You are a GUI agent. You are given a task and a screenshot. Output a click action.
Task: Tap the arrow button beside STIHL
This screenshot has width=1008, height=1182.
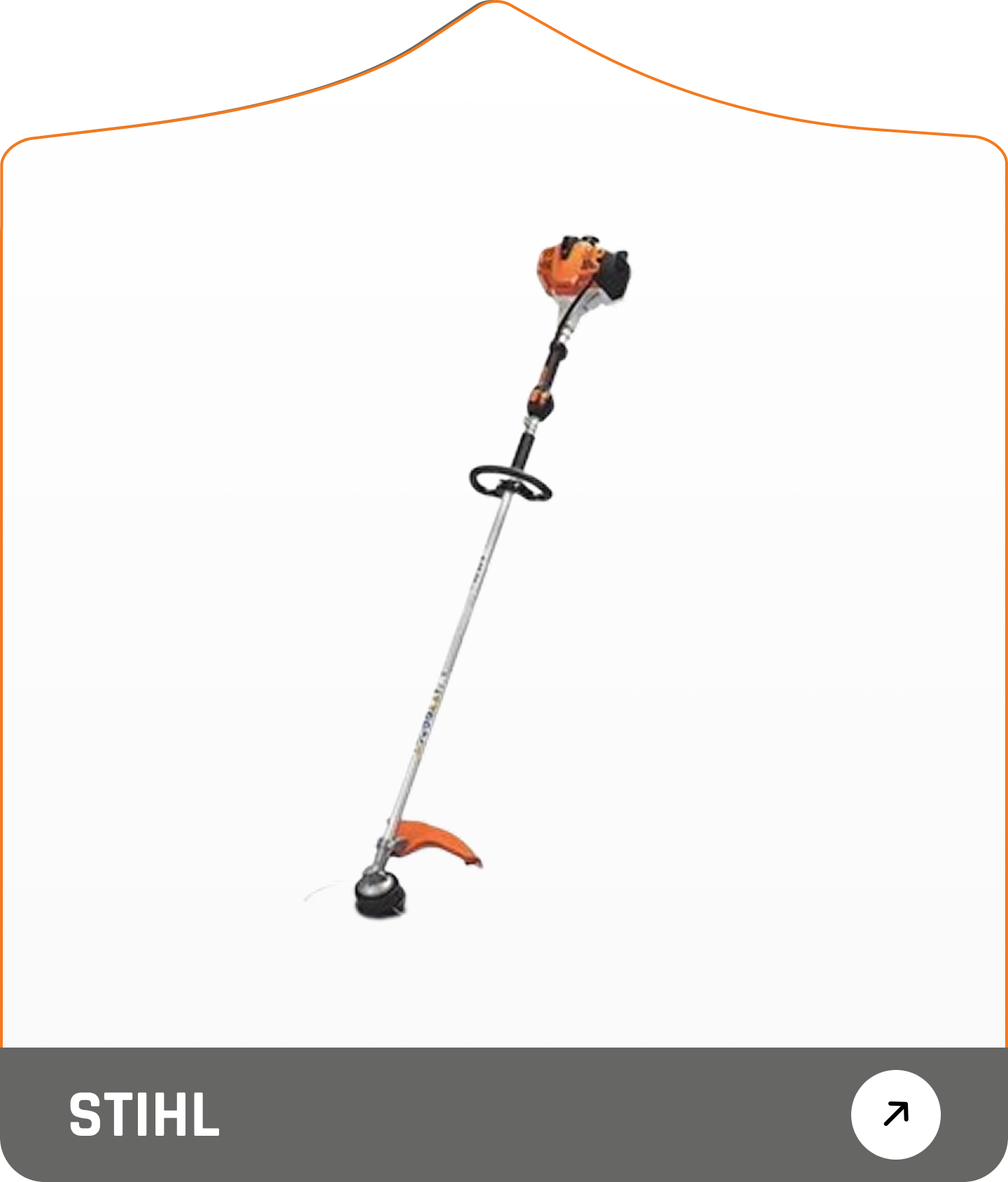(x=895, y=1113)
